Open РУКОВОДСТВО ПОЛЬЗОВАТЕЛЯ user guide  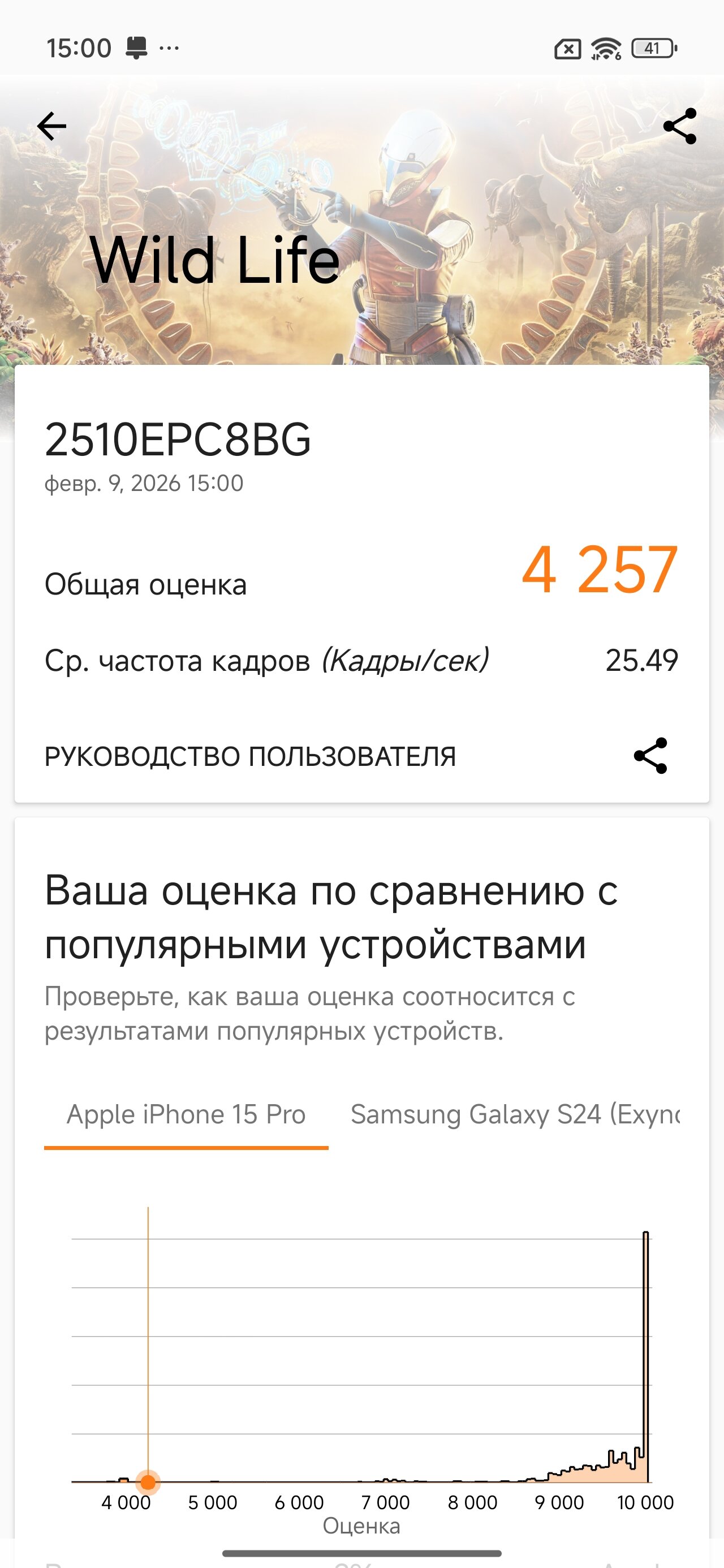(x=250, y=757)
